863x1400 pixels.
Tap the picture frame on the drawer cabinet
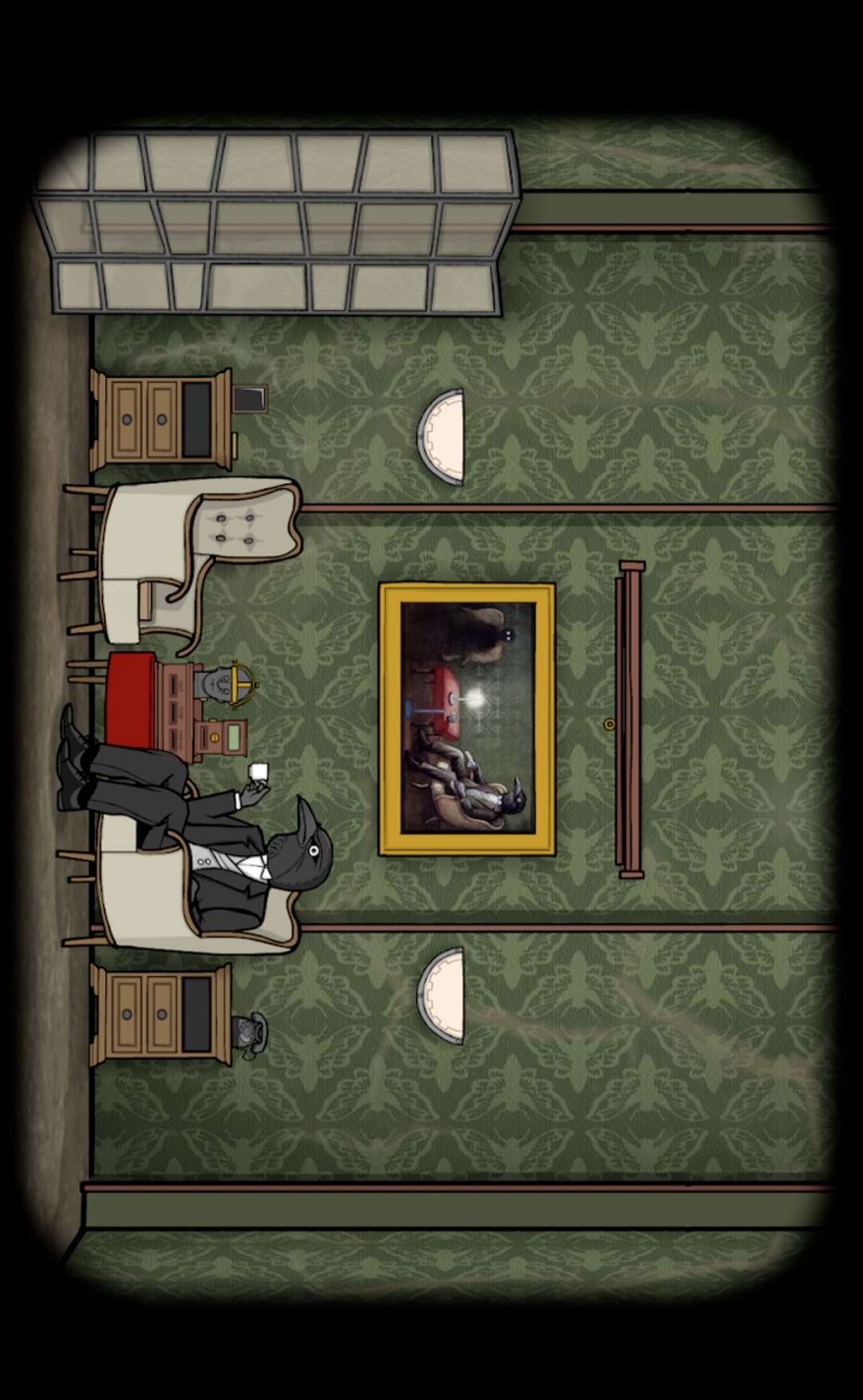pyautogui.click(x=251, y=398)
